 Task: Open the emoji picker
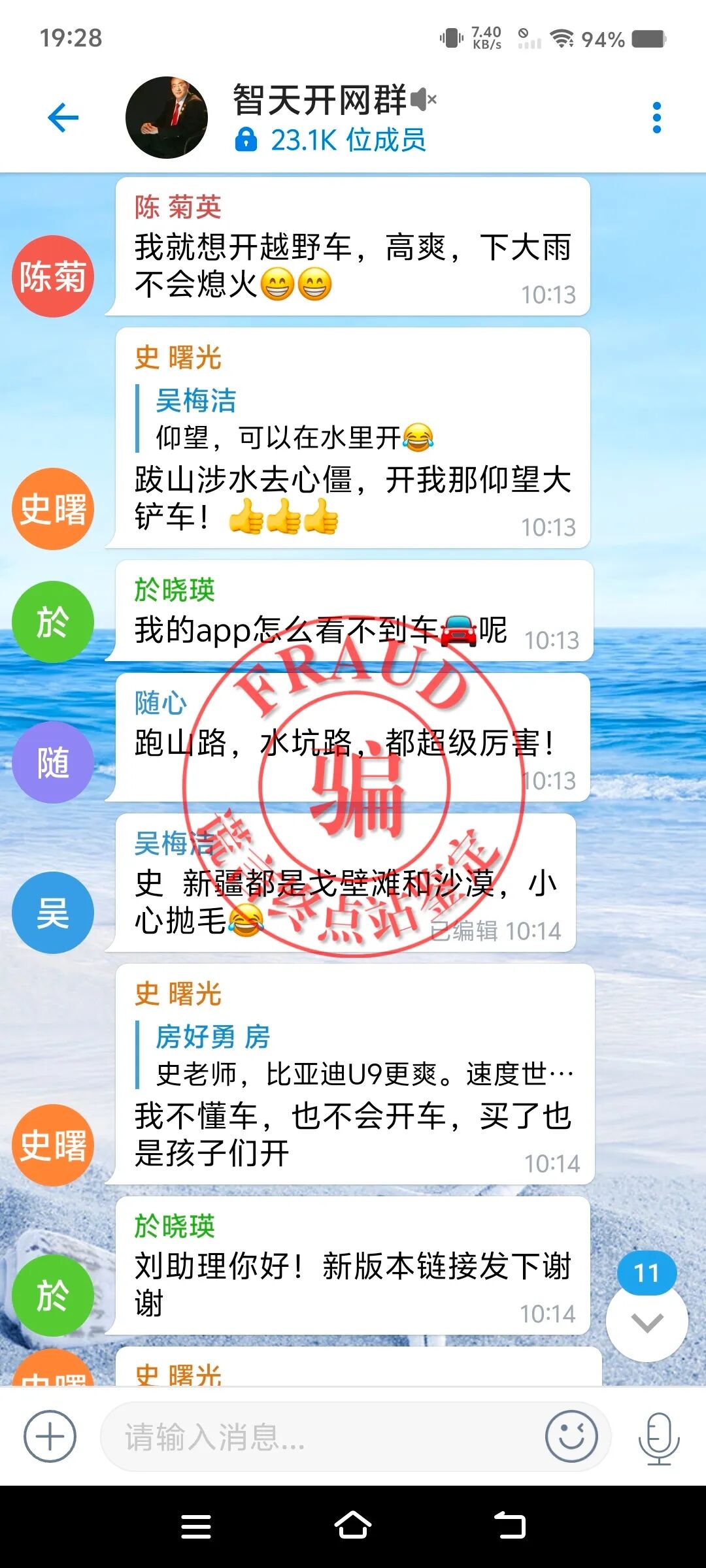point(571,1437)
